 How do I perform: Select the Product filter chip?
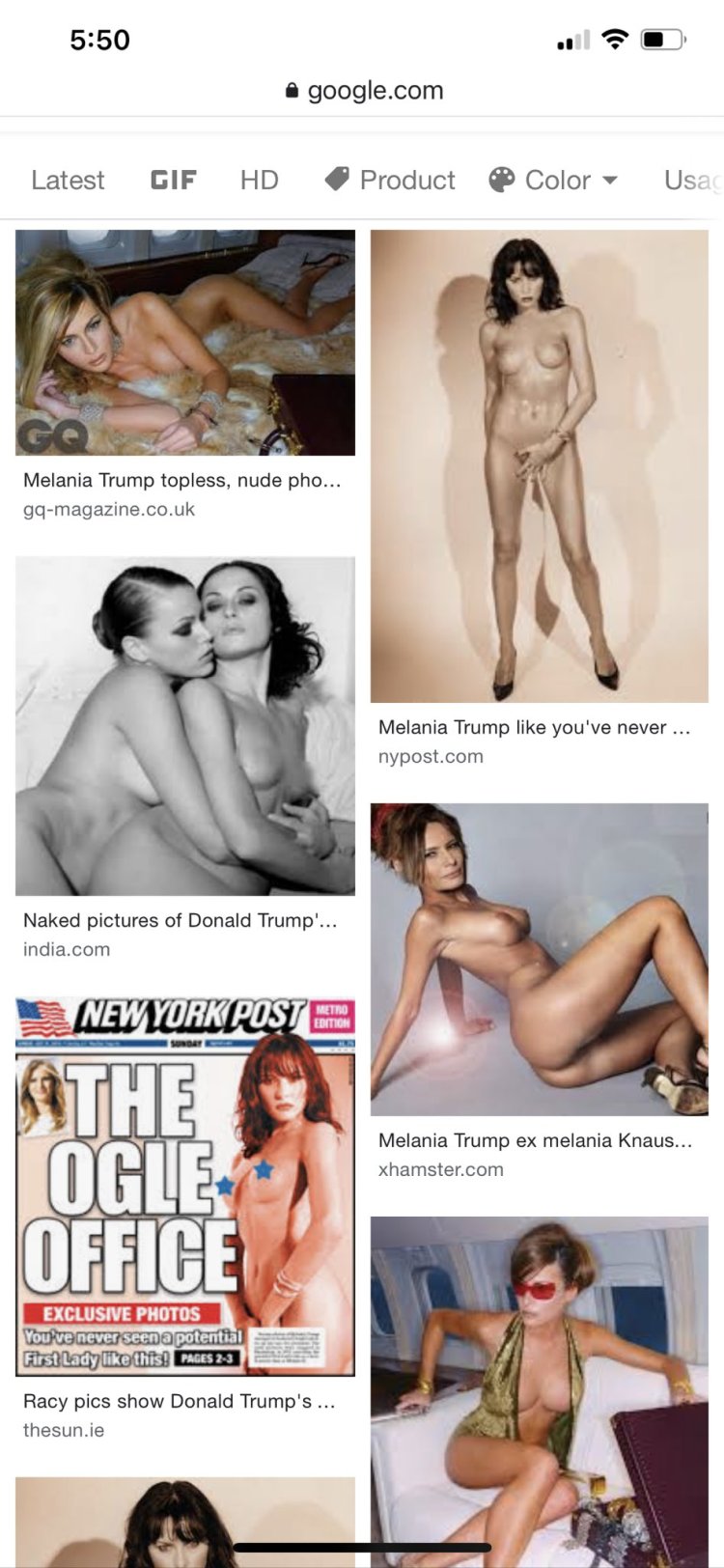coord(390,180)
